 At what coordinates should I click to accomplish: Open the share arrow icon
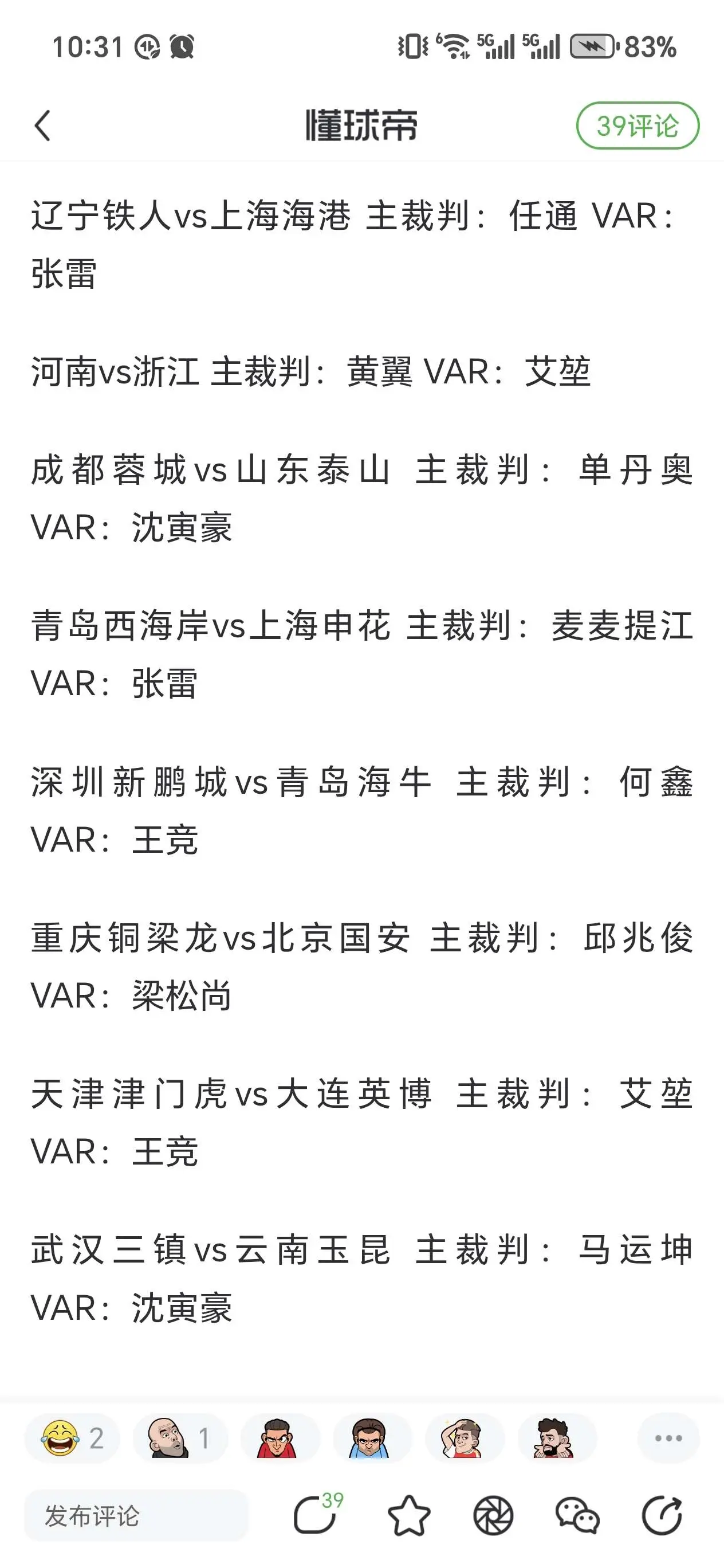662,1516
